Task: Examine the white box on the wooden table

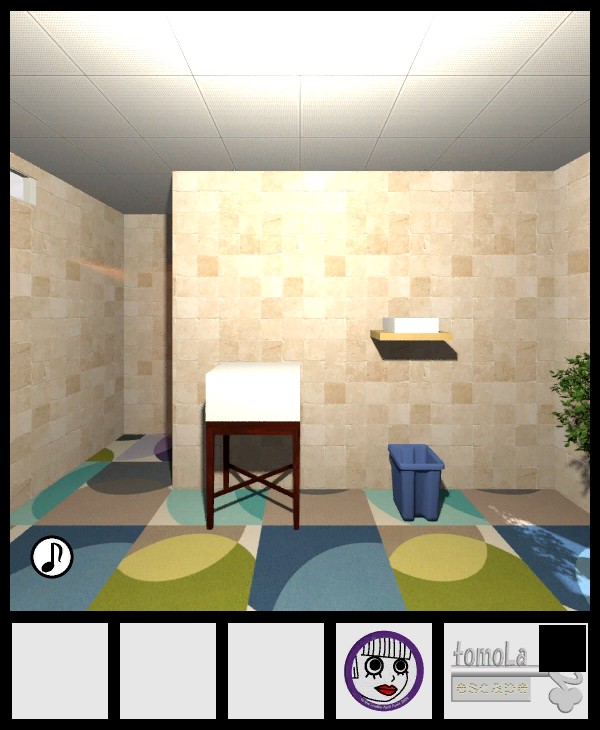Action: click(253, 393)
